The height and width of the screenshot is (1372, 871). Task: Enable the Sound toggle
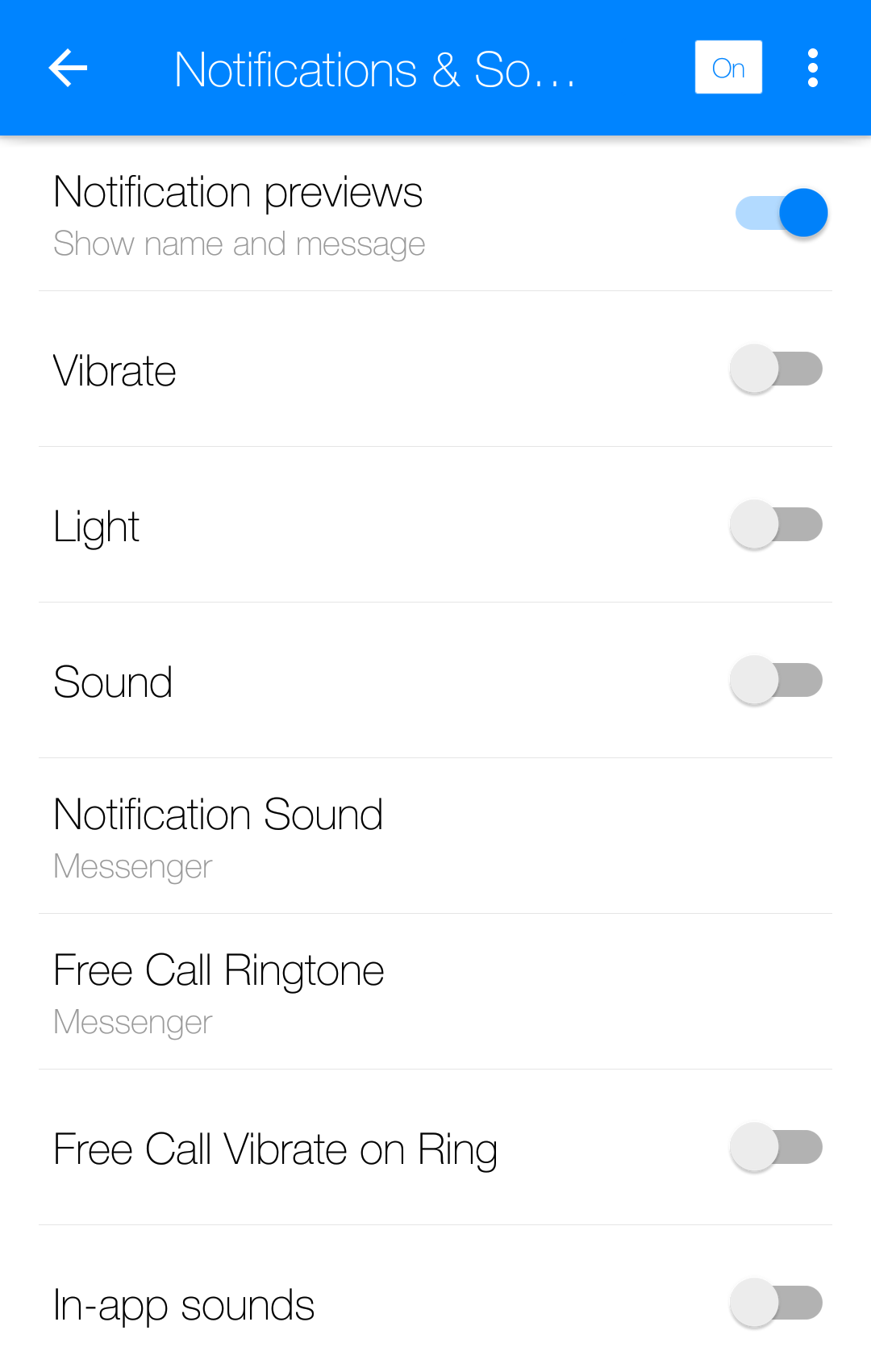775,679
